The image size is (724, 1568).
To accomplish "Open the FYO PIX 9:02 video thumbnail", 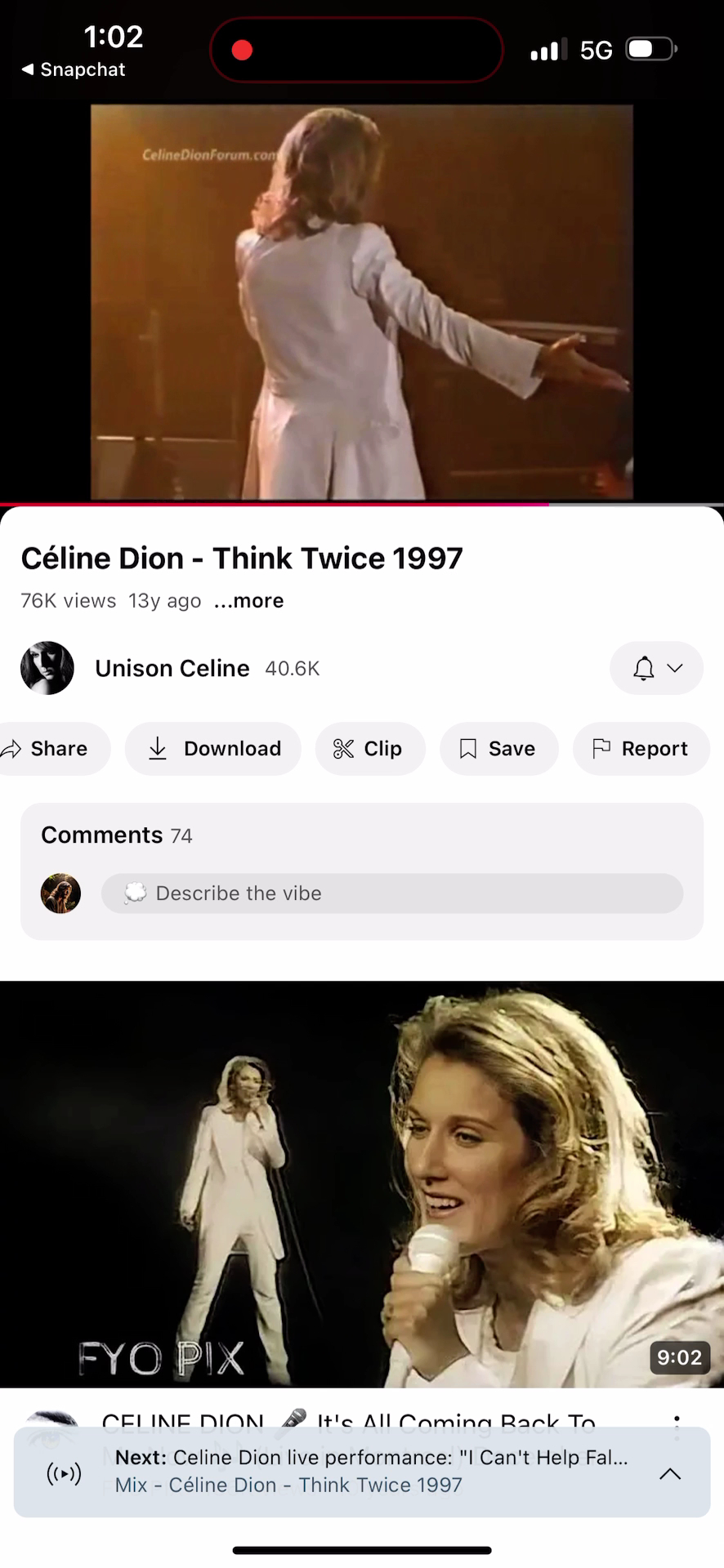I will click(x=362, y=1184).
